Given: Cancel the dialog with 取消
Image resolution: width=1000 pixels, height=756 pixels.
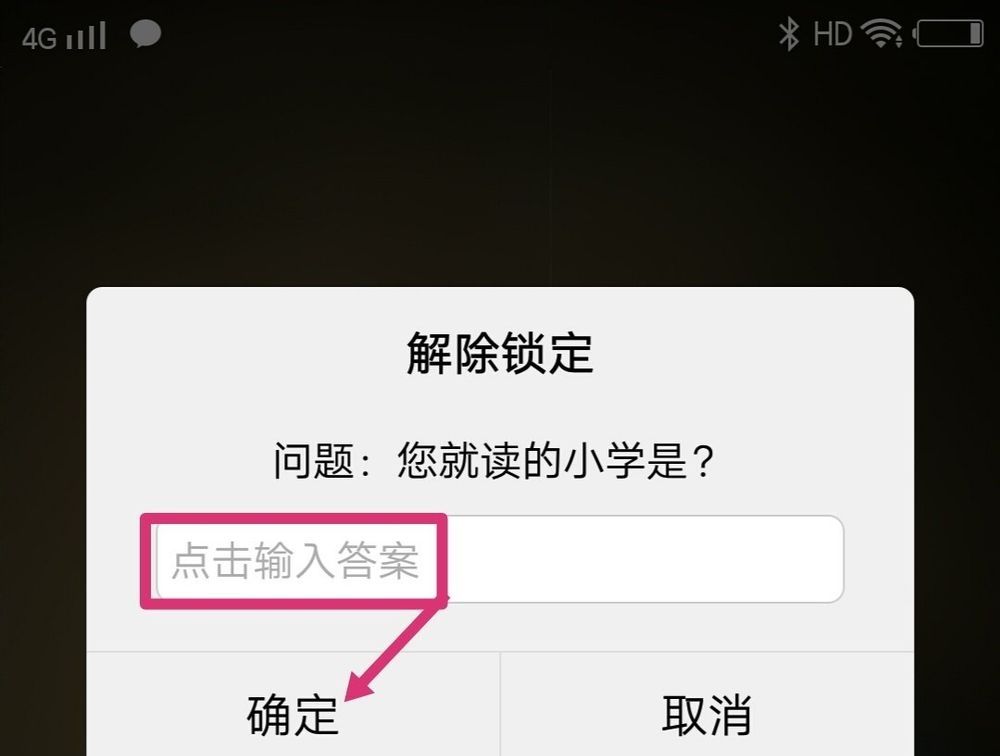Looking at the screenshot, I should (x=707, y=713).
